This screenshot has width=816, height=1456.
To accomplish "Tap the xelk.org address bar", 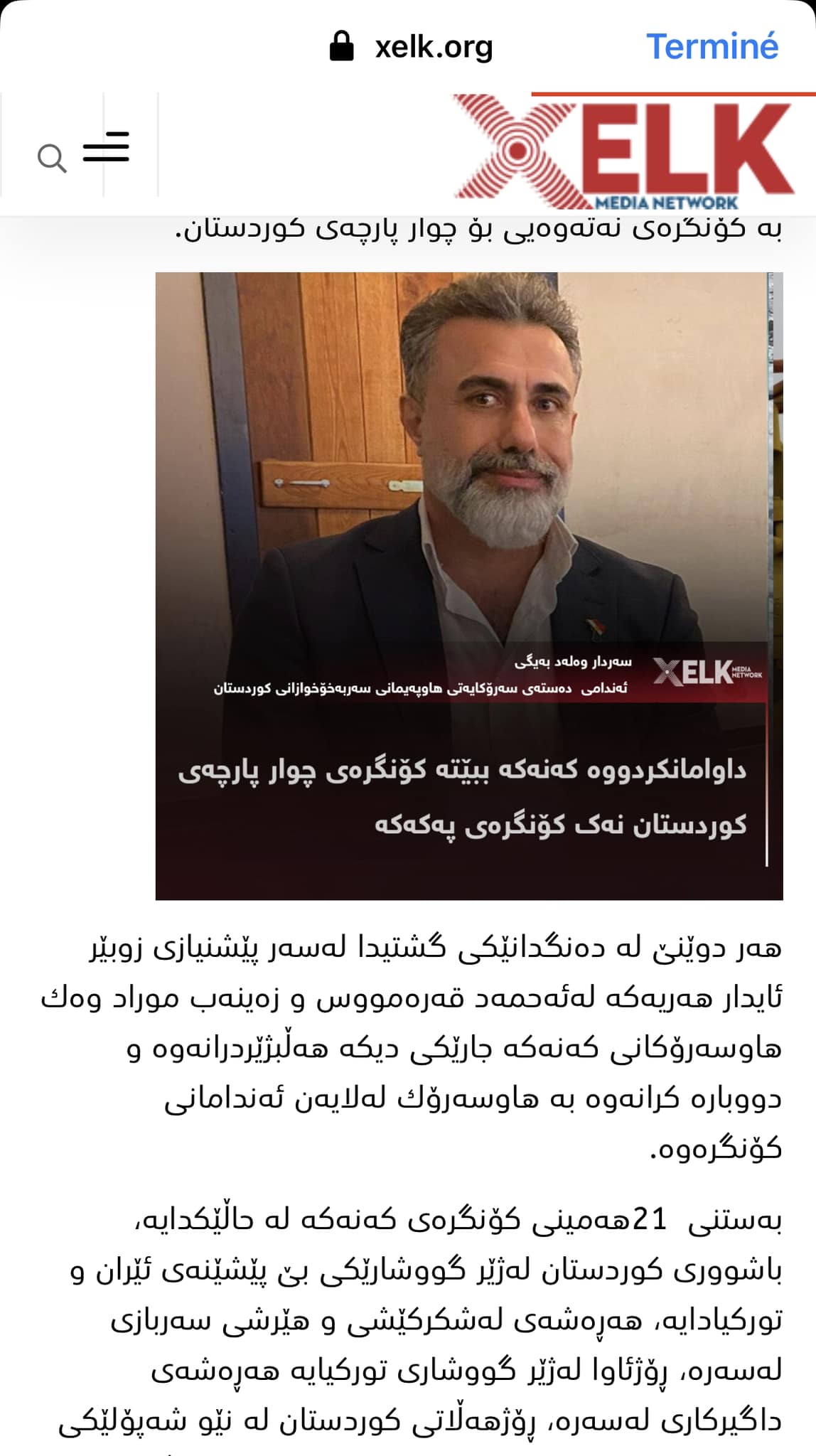I will coord(412,48).
